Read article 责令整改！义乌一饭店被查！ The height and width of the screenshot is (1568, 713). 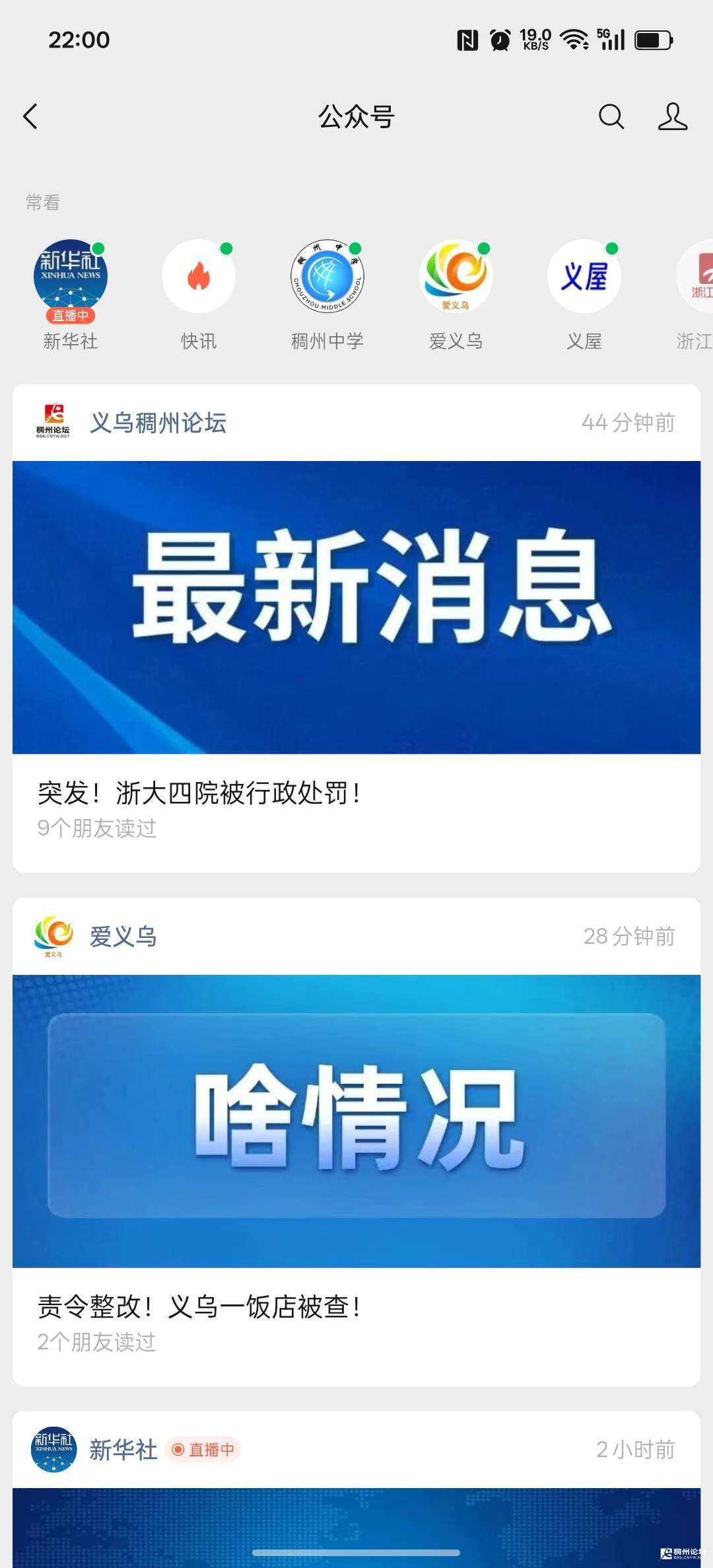pyautogui.click(x=198, y=1306)
